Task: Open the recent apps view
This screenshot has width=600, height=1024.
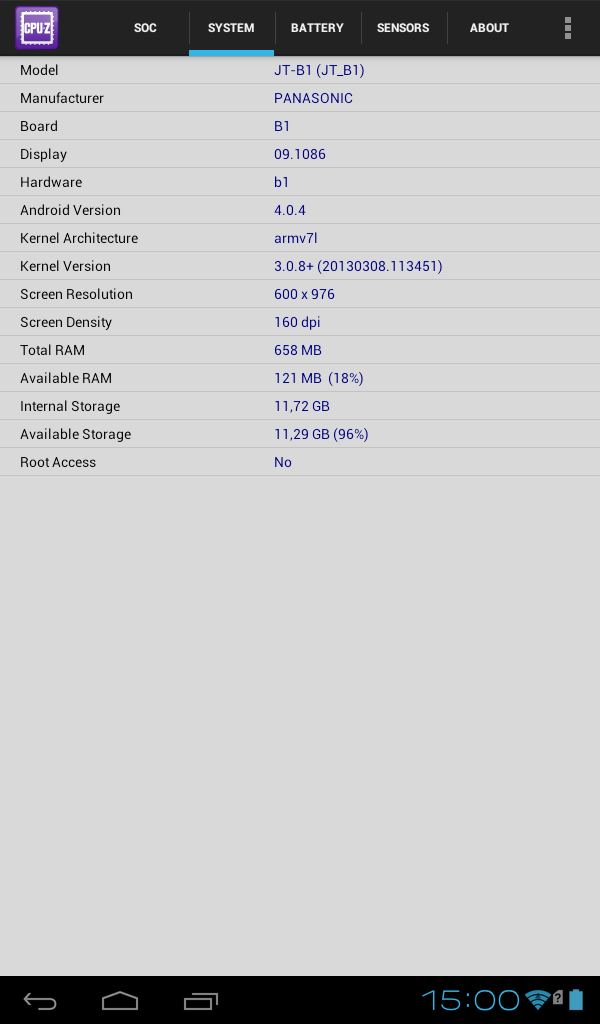Action: coord(200,1000)
